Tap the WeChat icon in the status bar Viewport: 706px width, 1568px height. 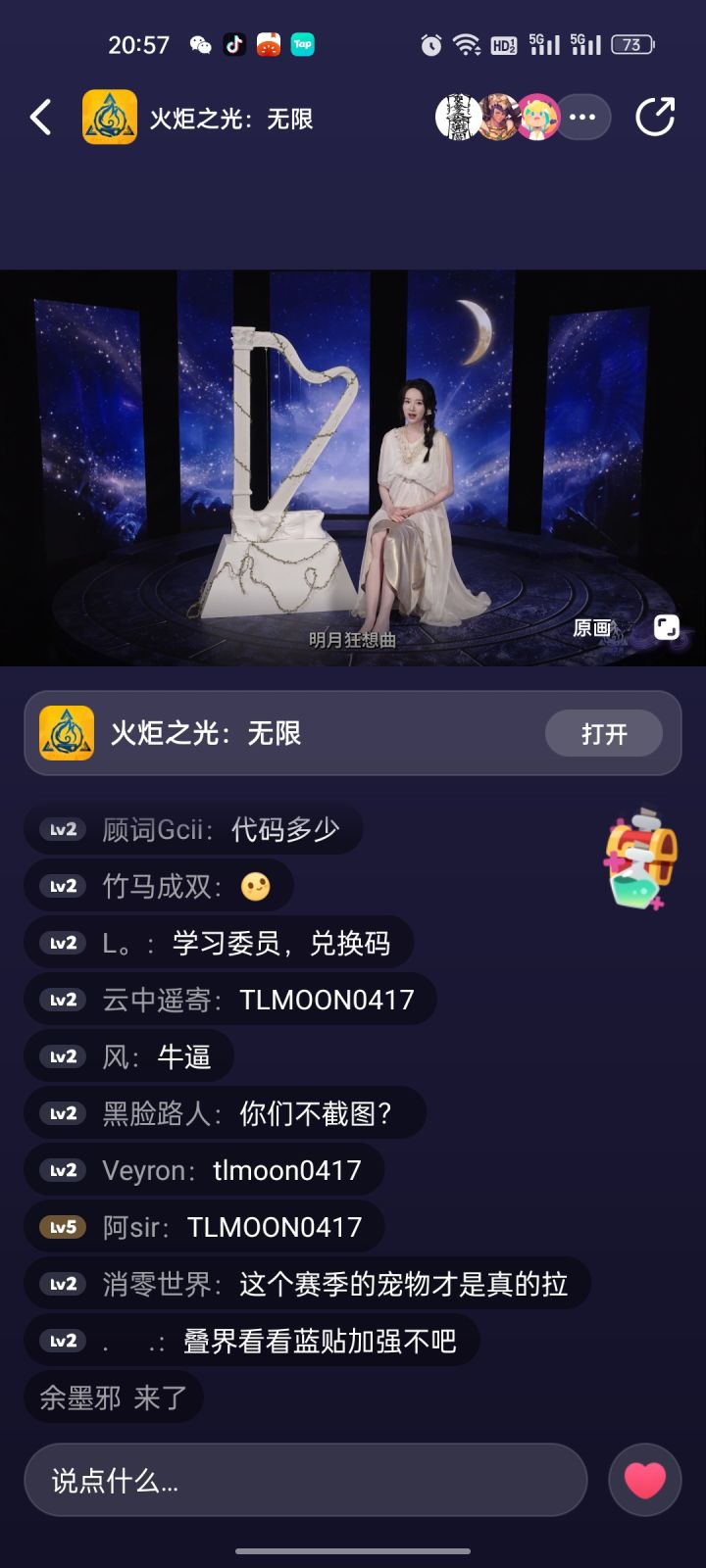[x=201, y=45]
